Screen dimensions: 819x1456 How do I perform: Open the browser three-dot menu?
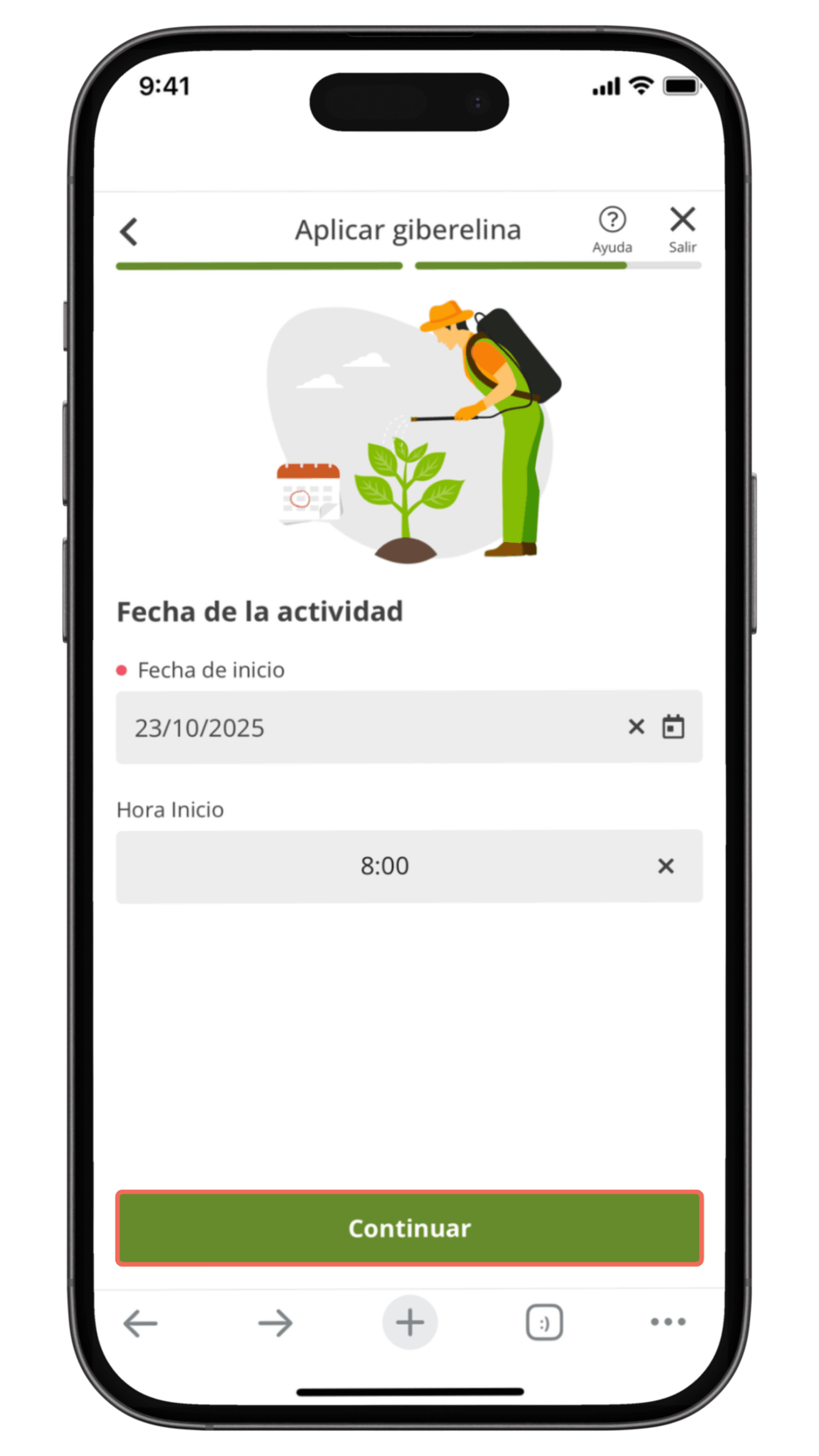(668, 1322)
